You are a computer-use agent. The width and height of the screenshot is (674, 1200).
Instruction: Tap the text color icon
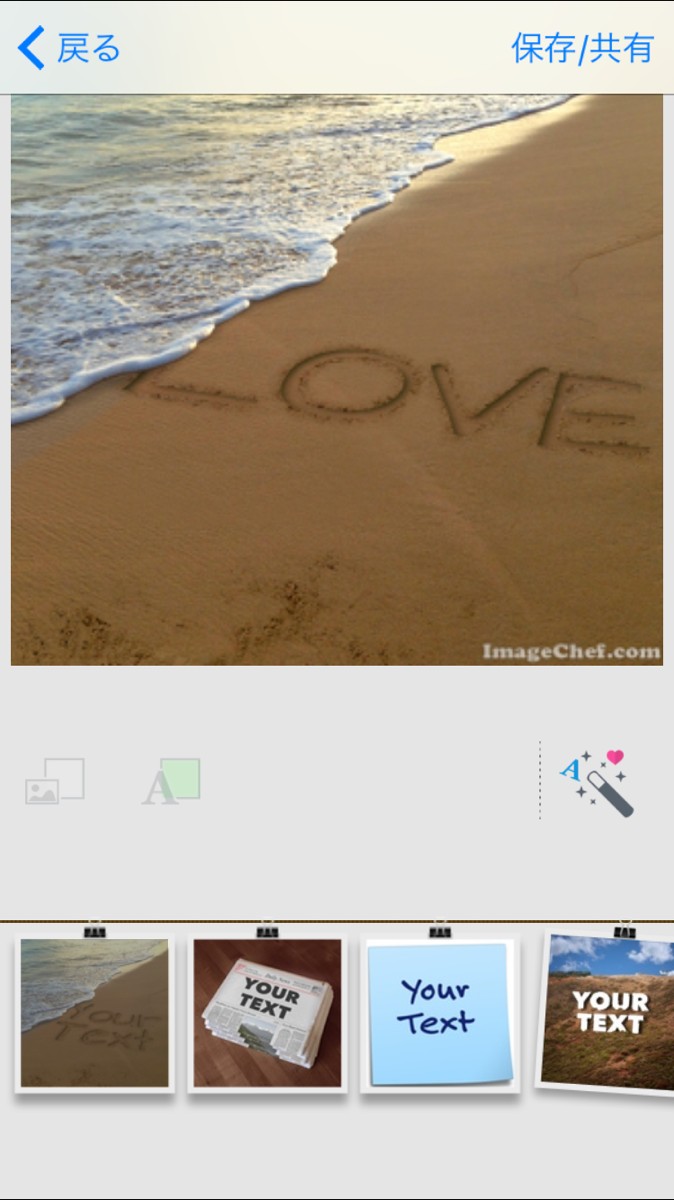[171, 781]
